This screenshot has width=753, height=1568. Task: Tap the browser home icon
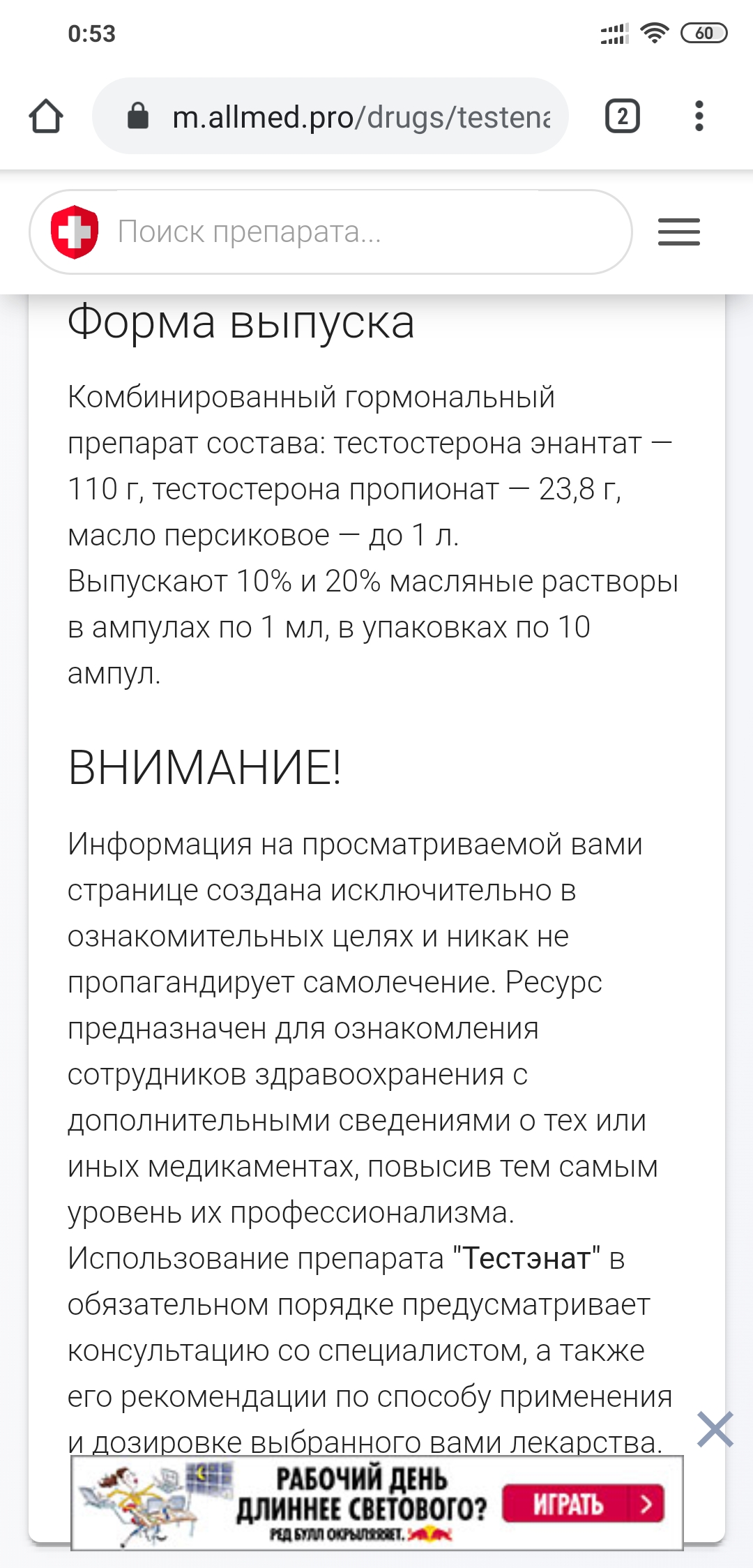46,116
